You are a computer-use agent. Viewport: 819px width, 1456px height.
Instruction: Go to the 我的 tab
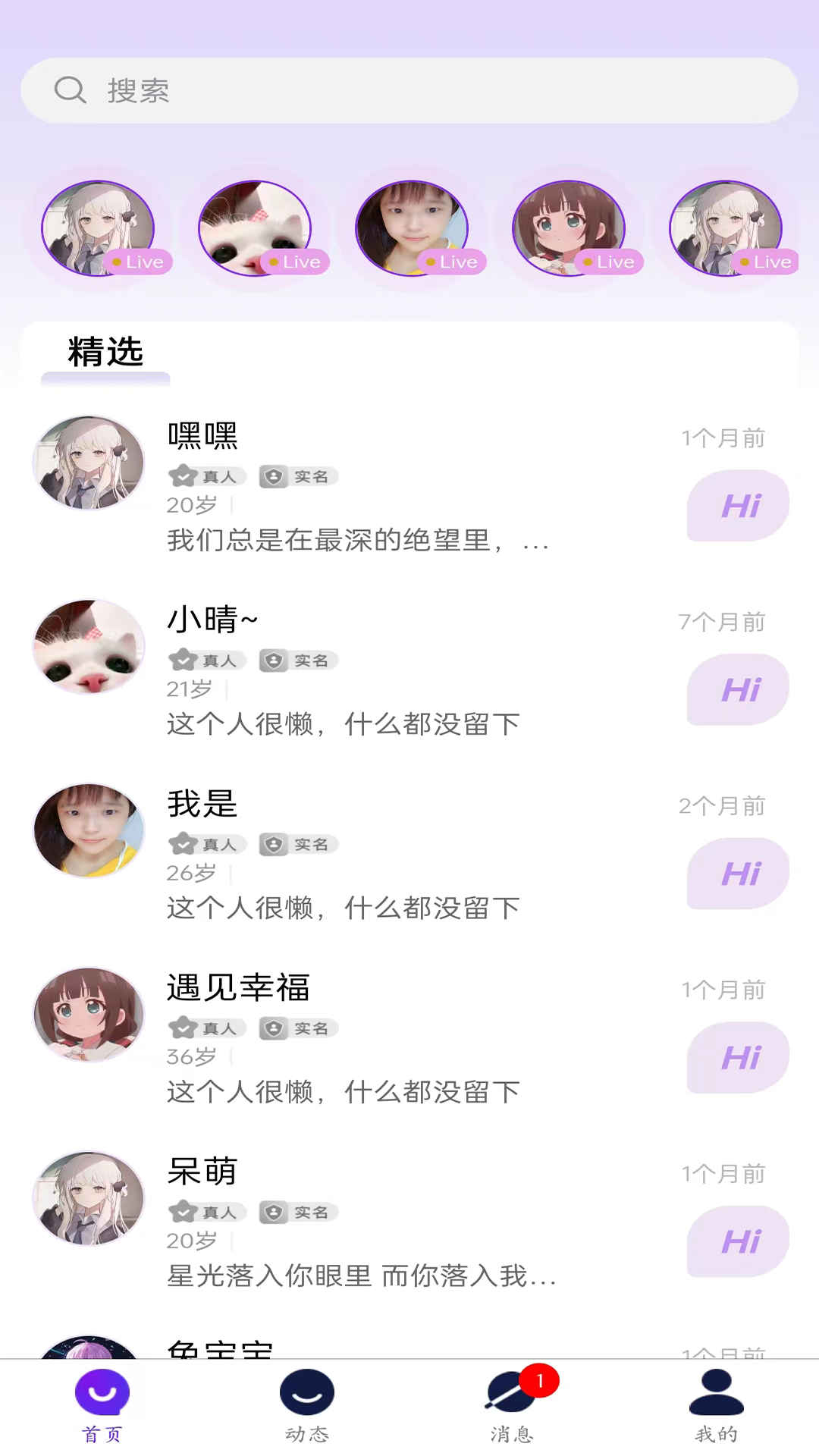[x=717, y=1407]
